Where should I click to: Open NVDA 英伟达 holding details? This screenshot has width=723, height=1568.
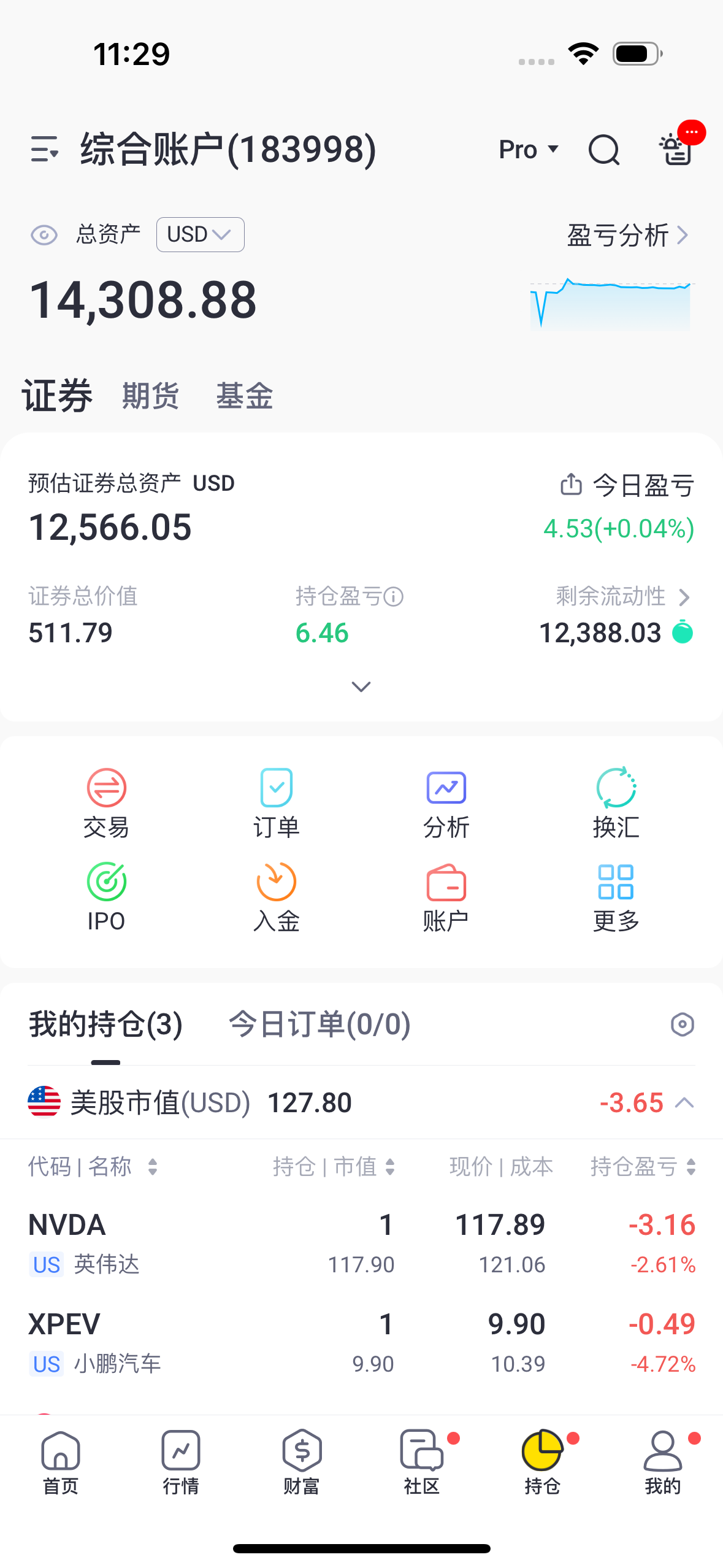coord(361,1243)
